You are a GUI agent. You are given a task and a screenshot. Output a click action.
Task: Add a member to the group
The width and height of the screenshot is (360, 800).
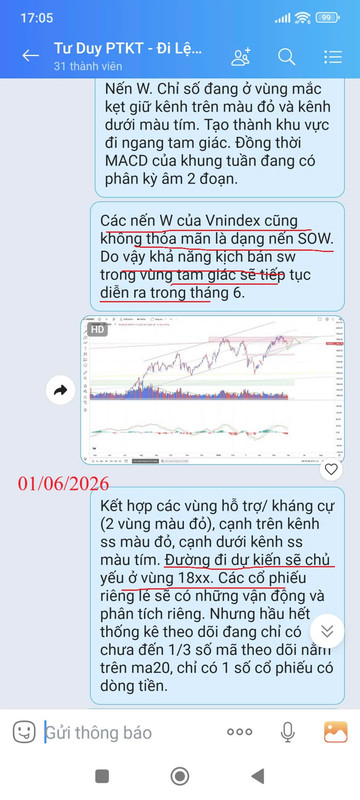pyautogui.click(x=241, y=57)
